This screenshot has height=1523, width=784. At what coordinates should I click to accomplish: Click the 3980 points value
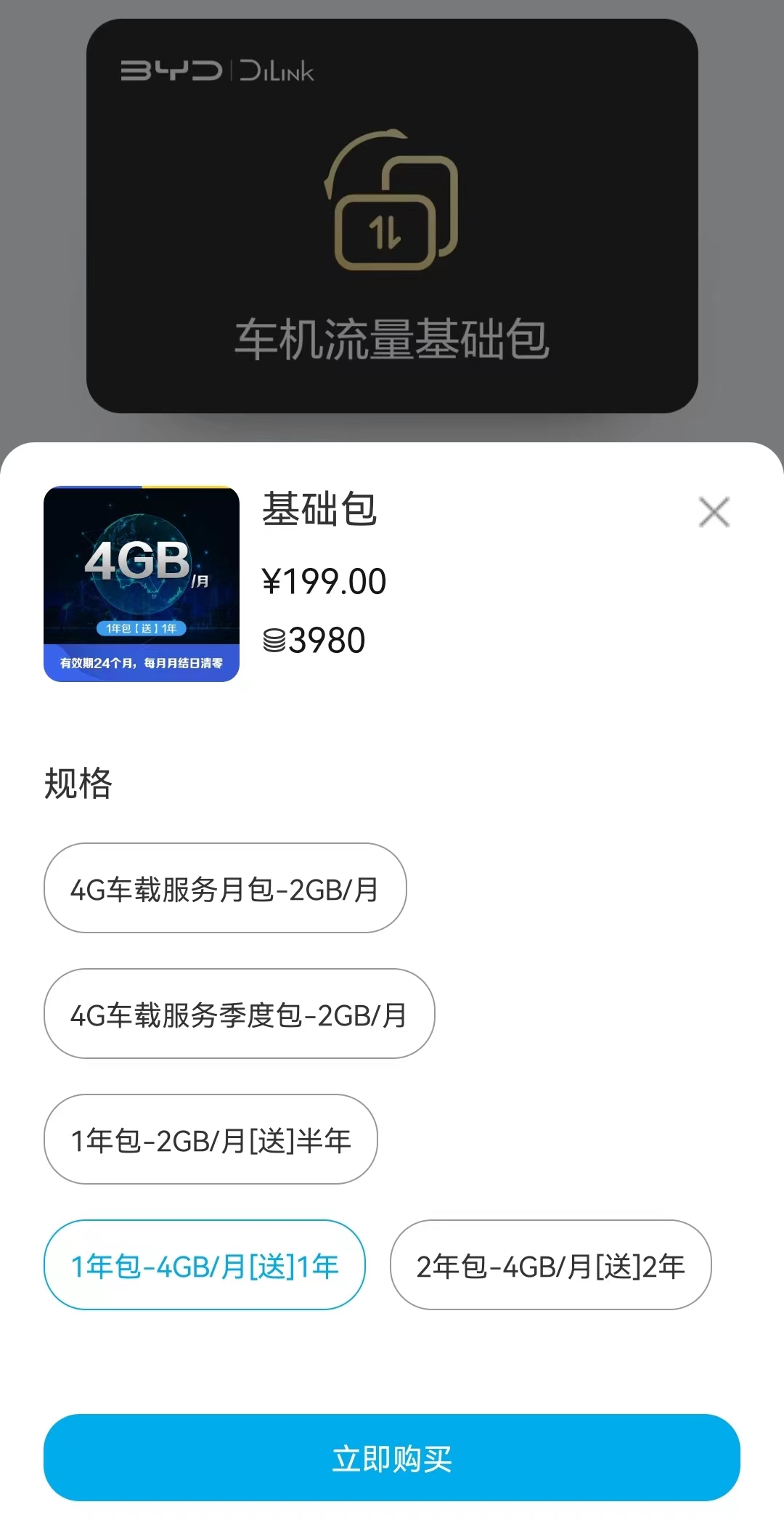[328, 641]
